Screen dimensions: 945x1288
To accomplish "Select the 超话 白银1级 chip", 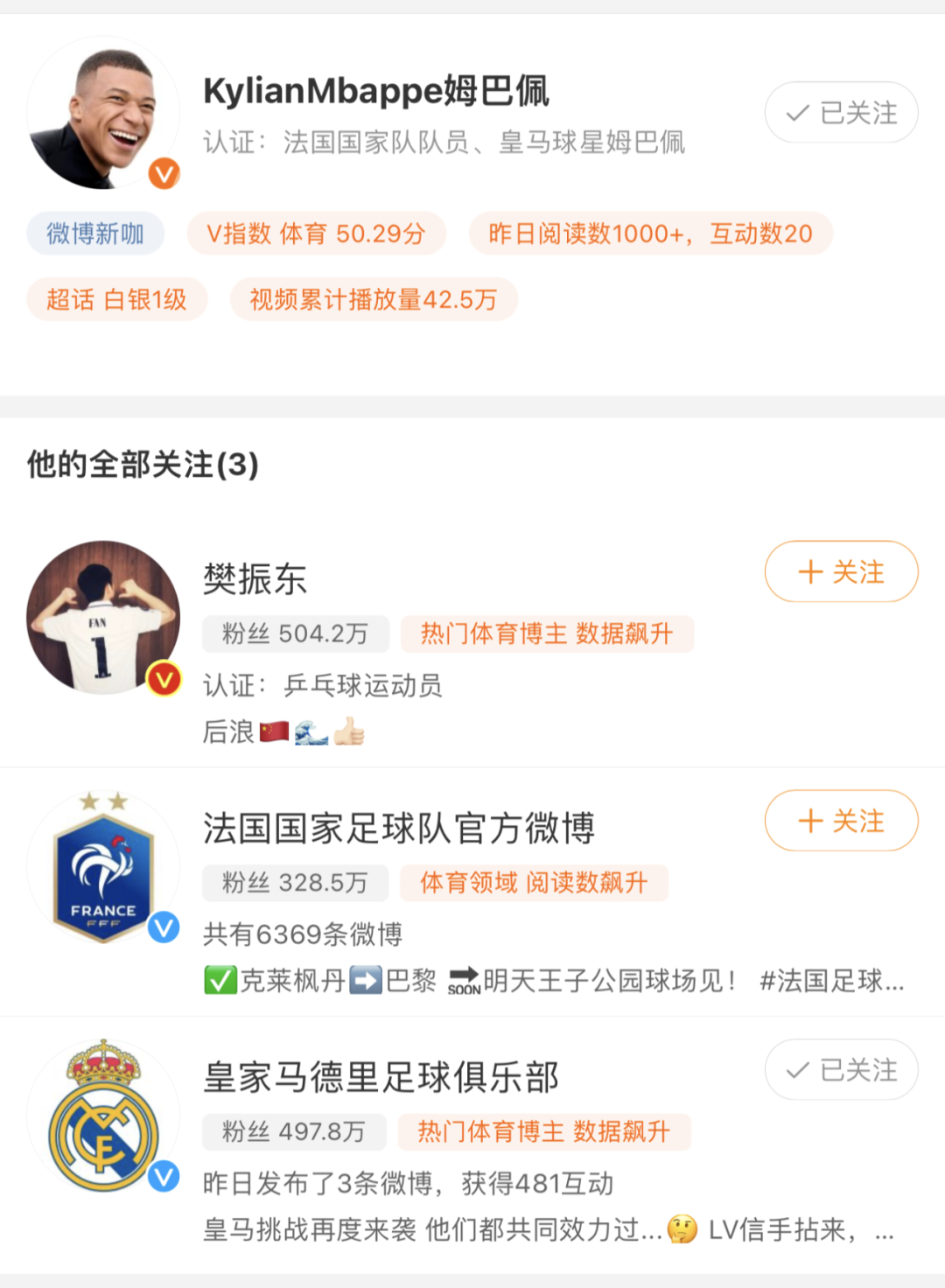I will pos(116,300).
